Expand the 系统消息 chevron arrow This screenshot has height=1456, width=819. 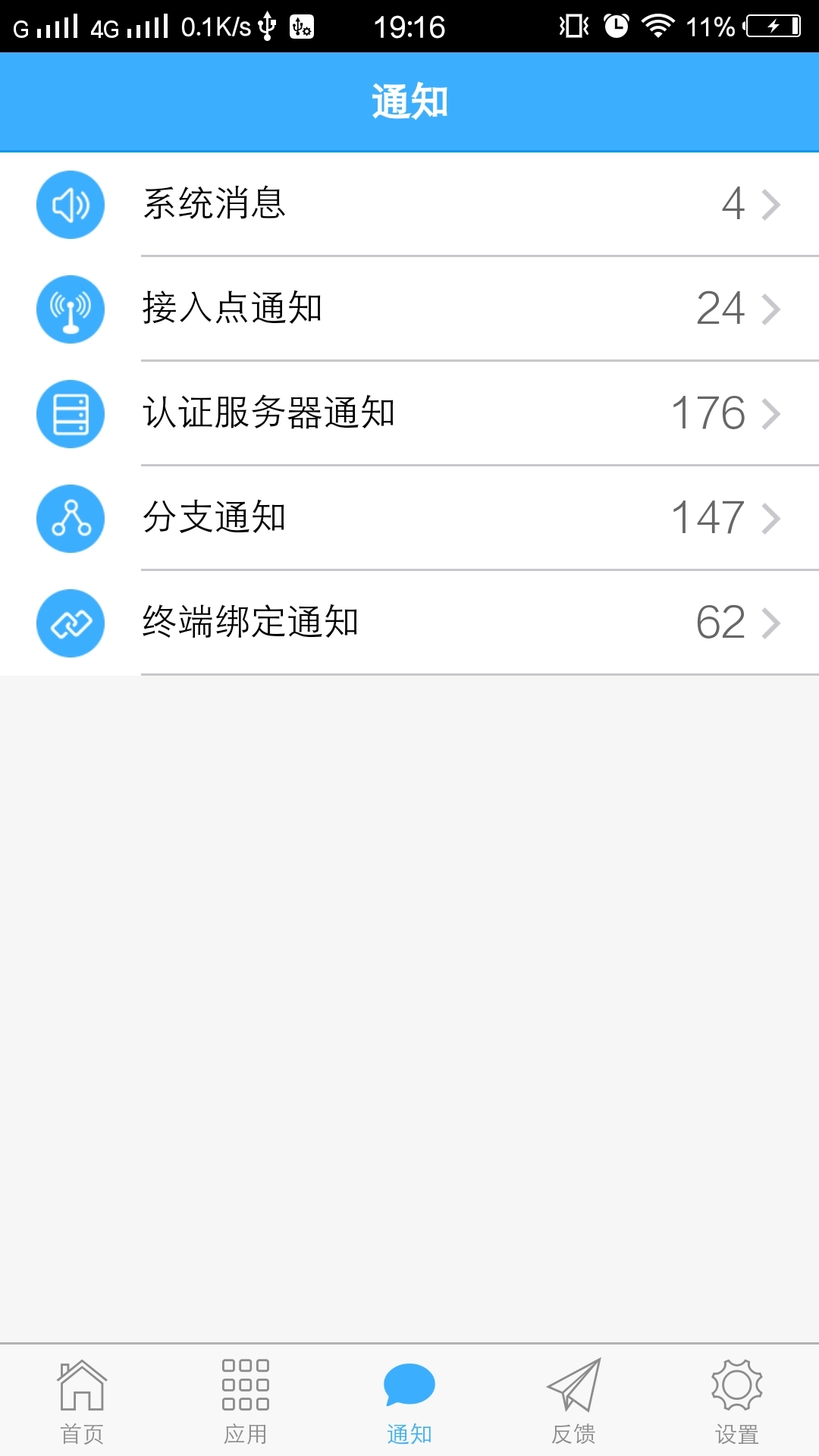pyautogui.click(x=772, y=205)
